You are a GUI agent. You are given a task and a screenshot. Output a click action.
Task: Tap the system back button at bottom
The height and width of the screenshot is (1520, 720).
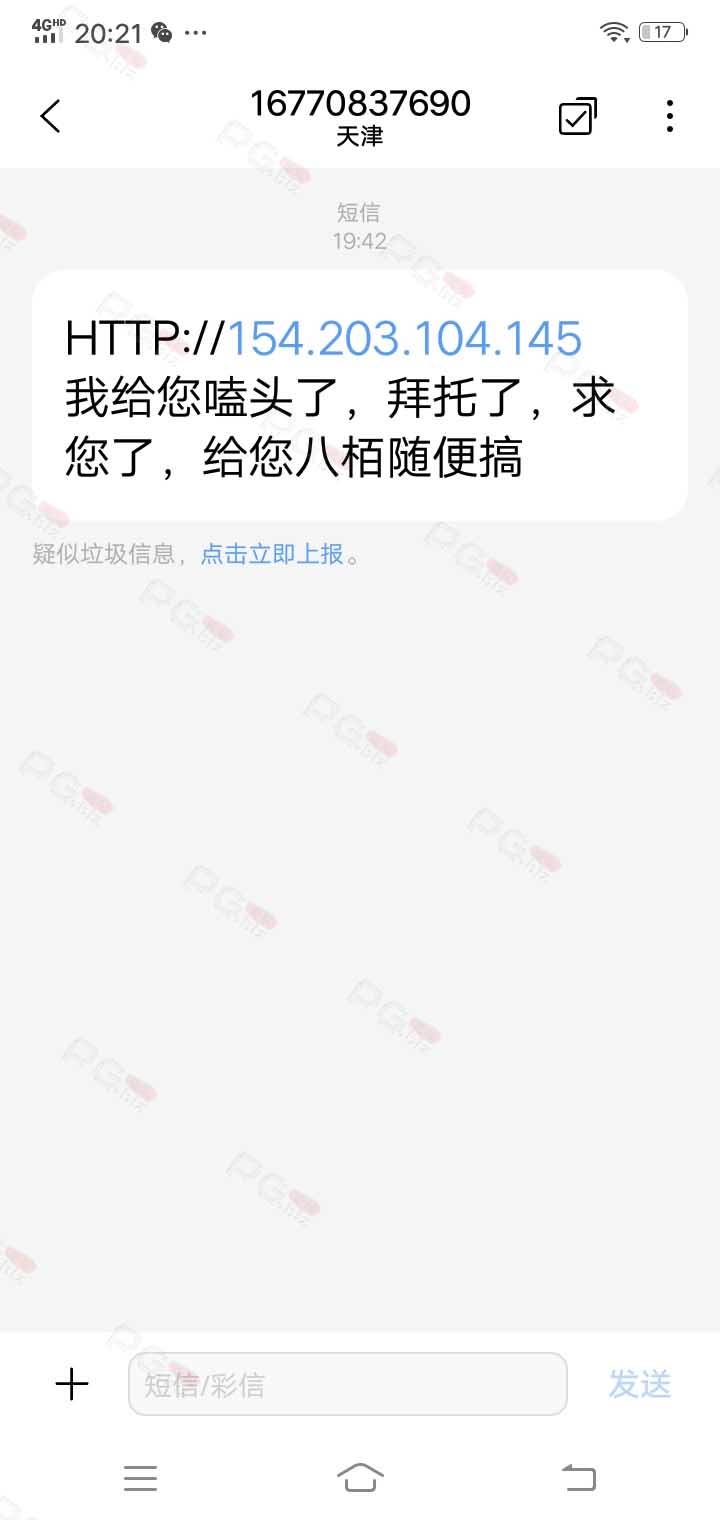point(579,1477)
